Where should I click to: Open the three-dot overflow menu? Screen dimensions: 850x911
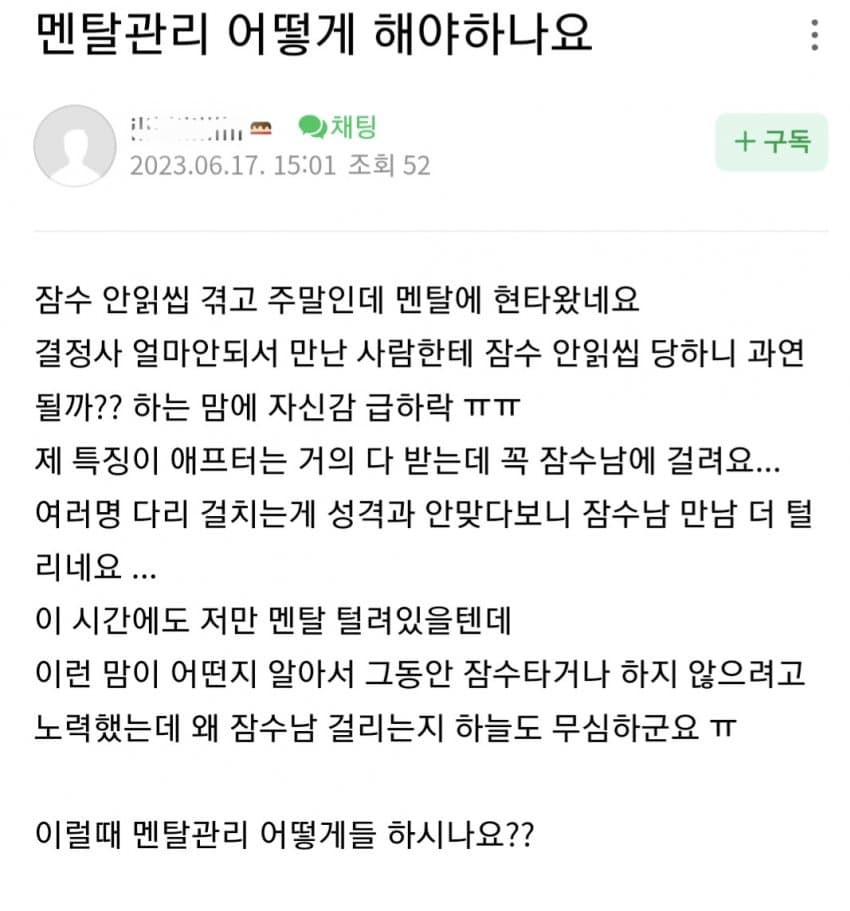pyautogui.click(x=817, y=34)
